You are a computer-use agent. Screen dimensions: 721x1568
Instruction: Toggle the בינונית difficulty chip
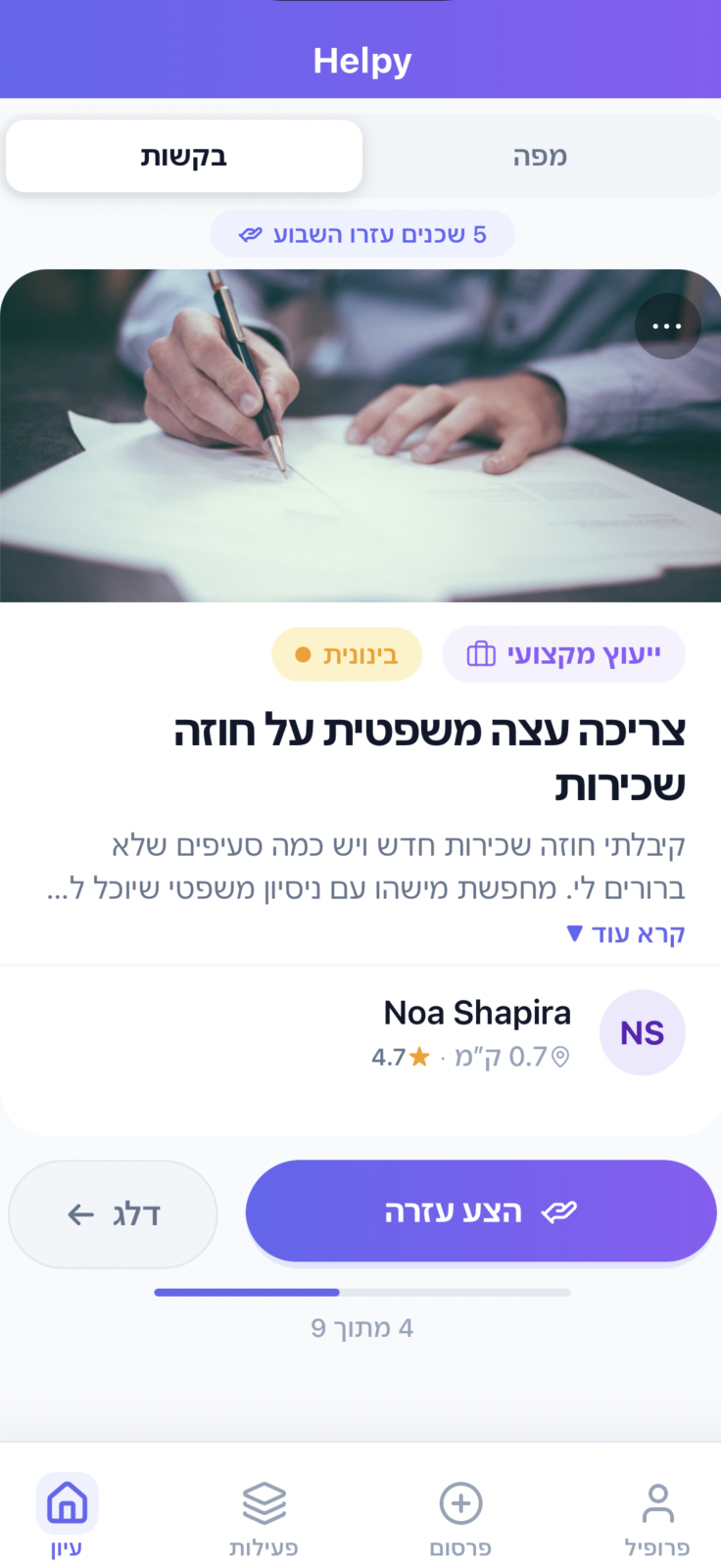(347, 654)
